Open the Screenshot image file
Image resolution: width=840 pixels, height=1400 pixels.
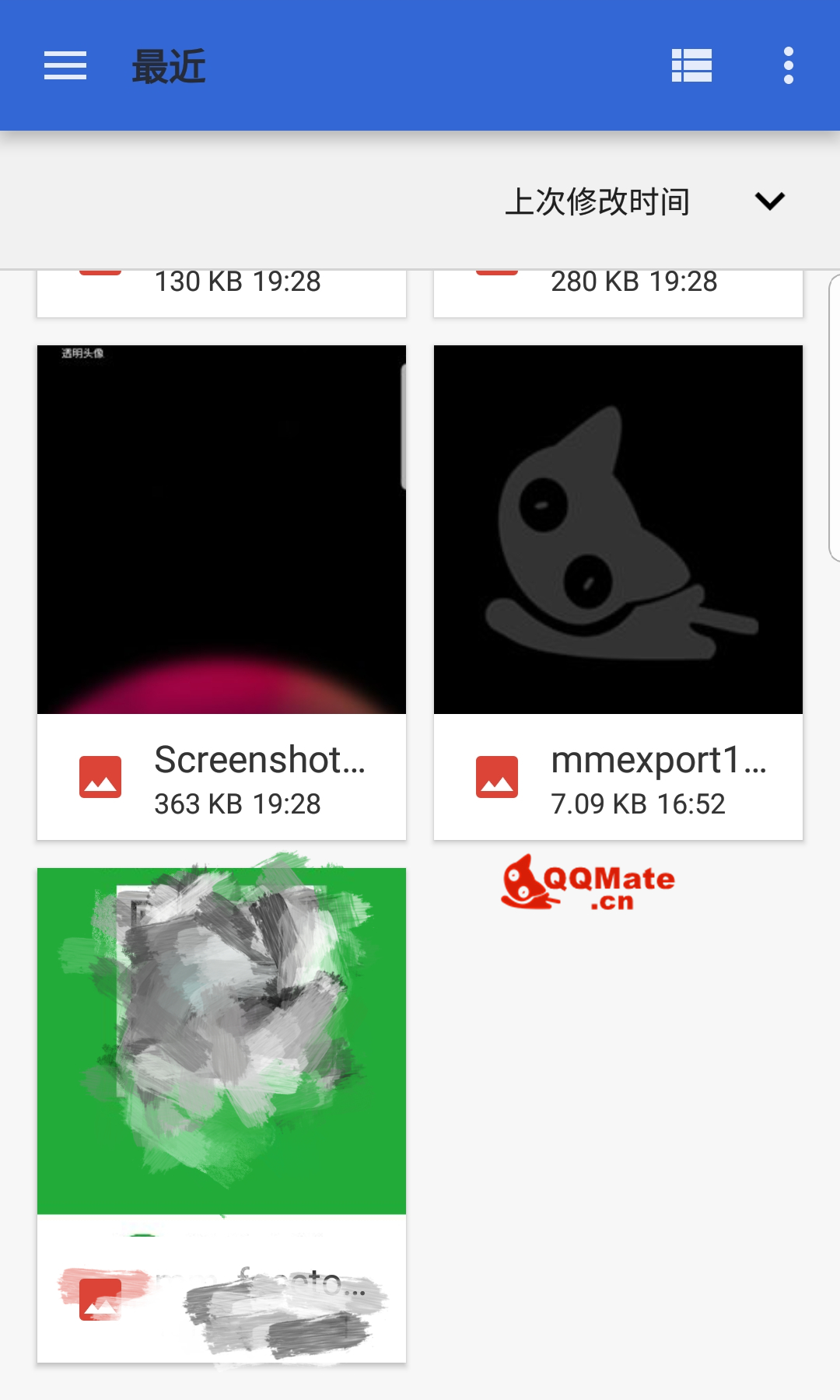(222, 591)
